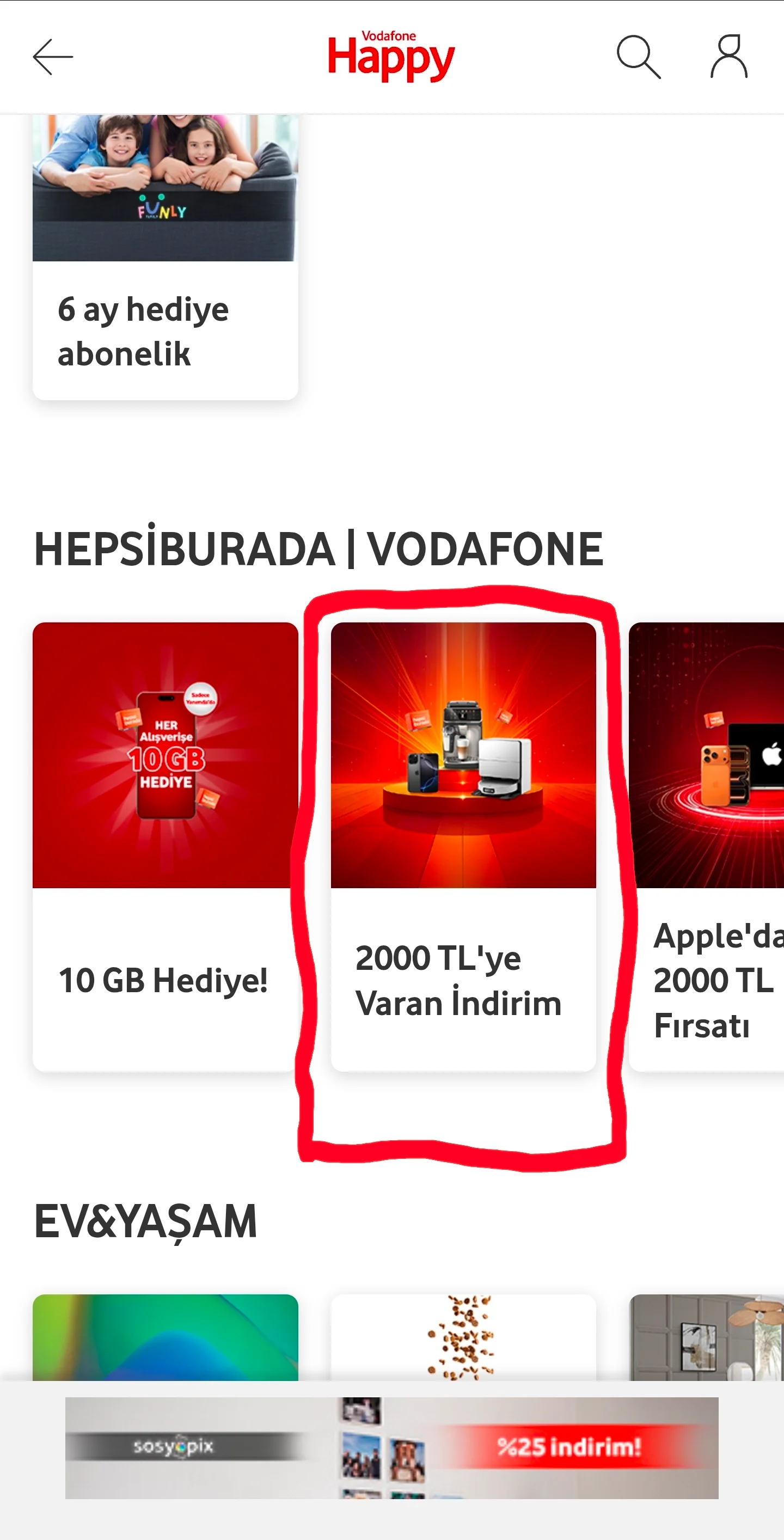Select 2000 TL'ye Varan İndirim card

tap(463, 846)
